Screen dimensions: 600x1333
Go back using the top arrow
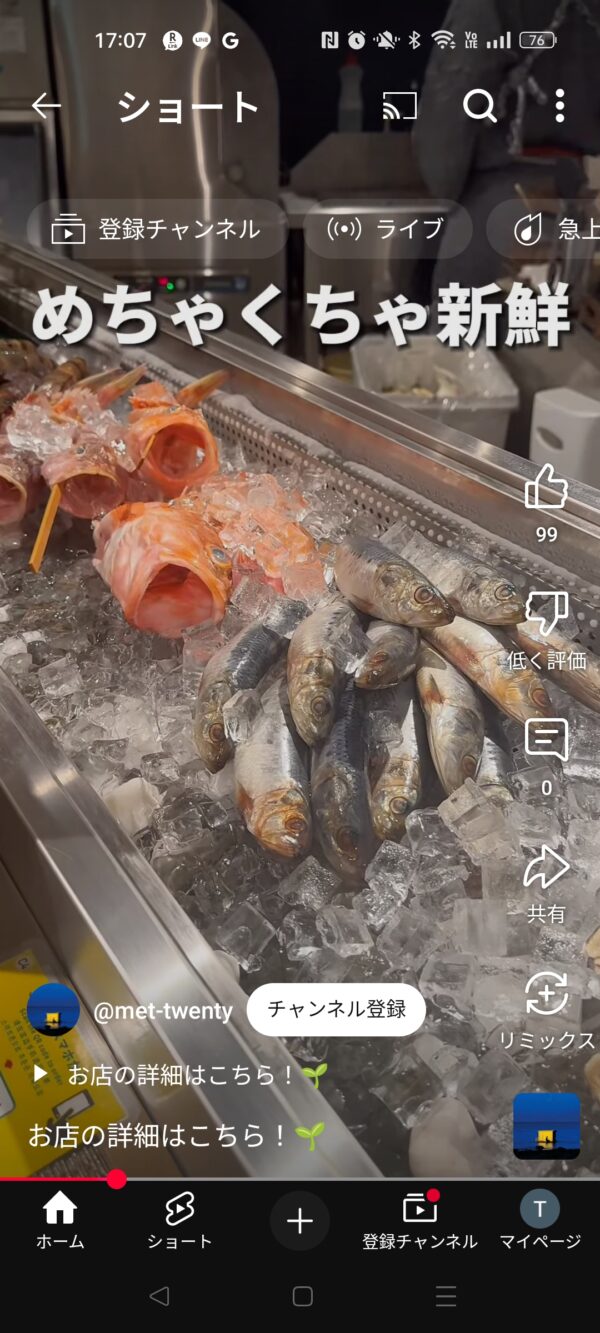coord(46,106)
